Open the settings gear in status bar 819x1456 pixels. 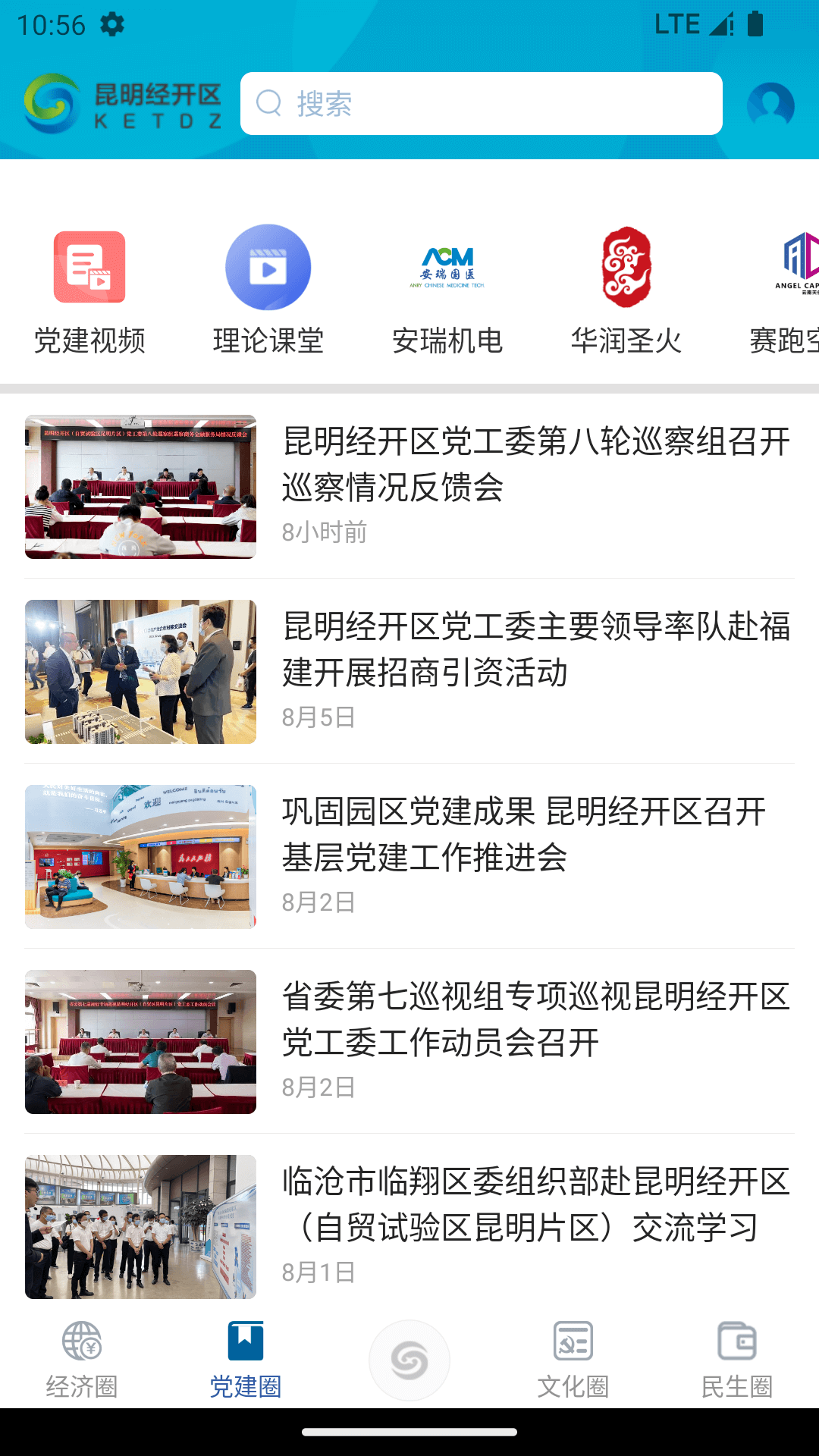pos(112,24)
